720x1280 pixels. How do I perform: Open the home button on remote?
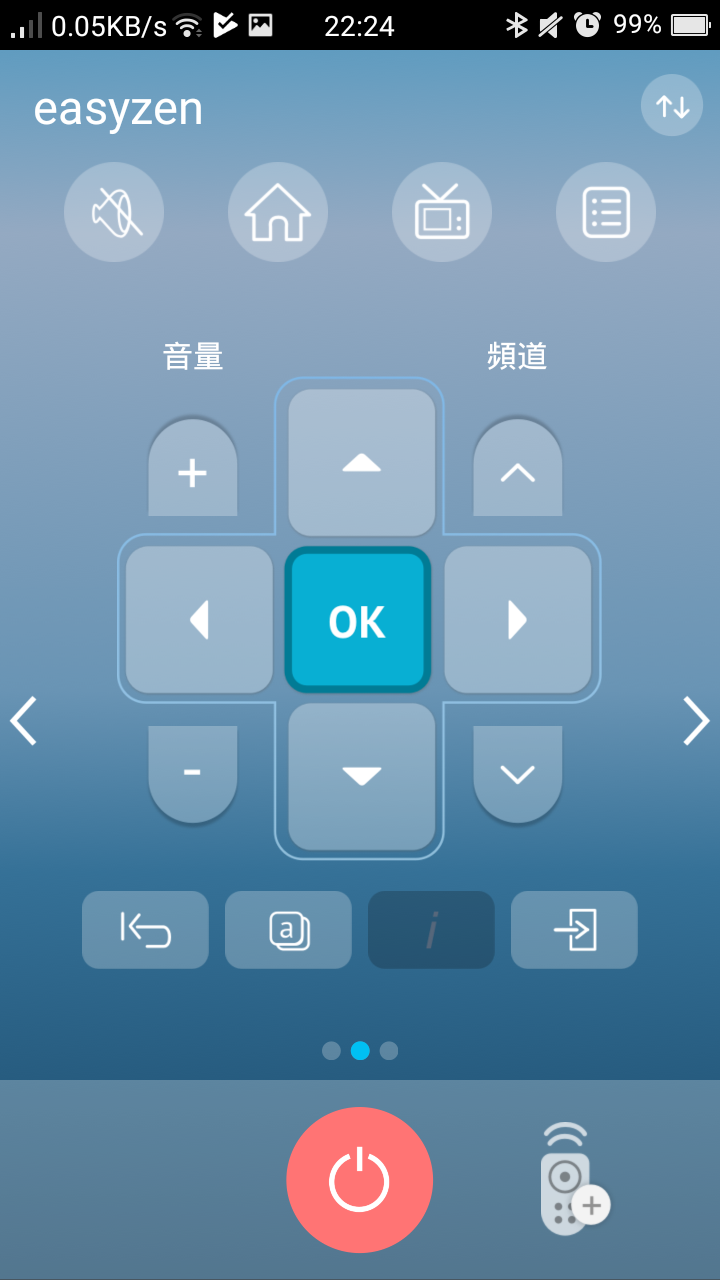point(278,212)
